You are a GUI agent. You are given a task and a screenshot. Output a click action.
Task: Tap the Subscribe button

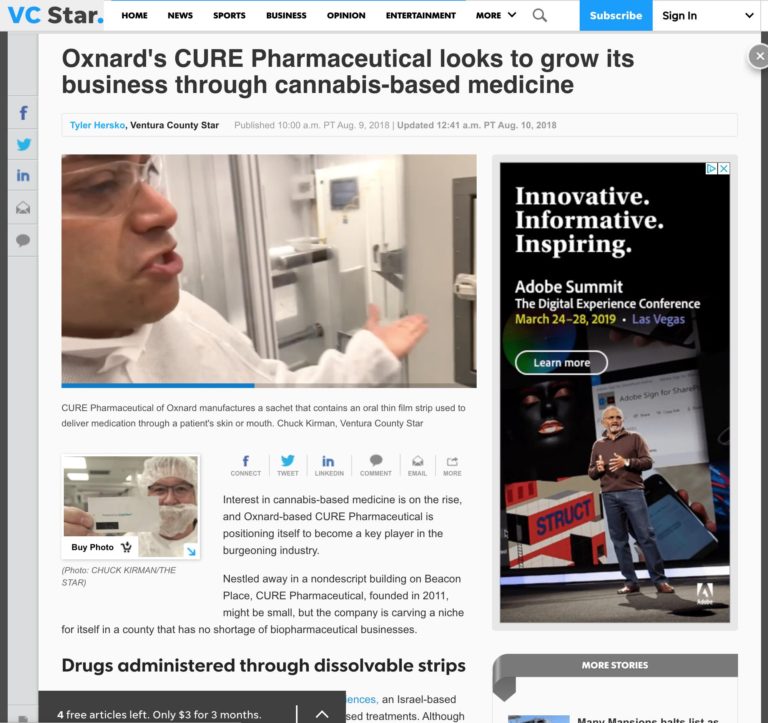(616, 16)
